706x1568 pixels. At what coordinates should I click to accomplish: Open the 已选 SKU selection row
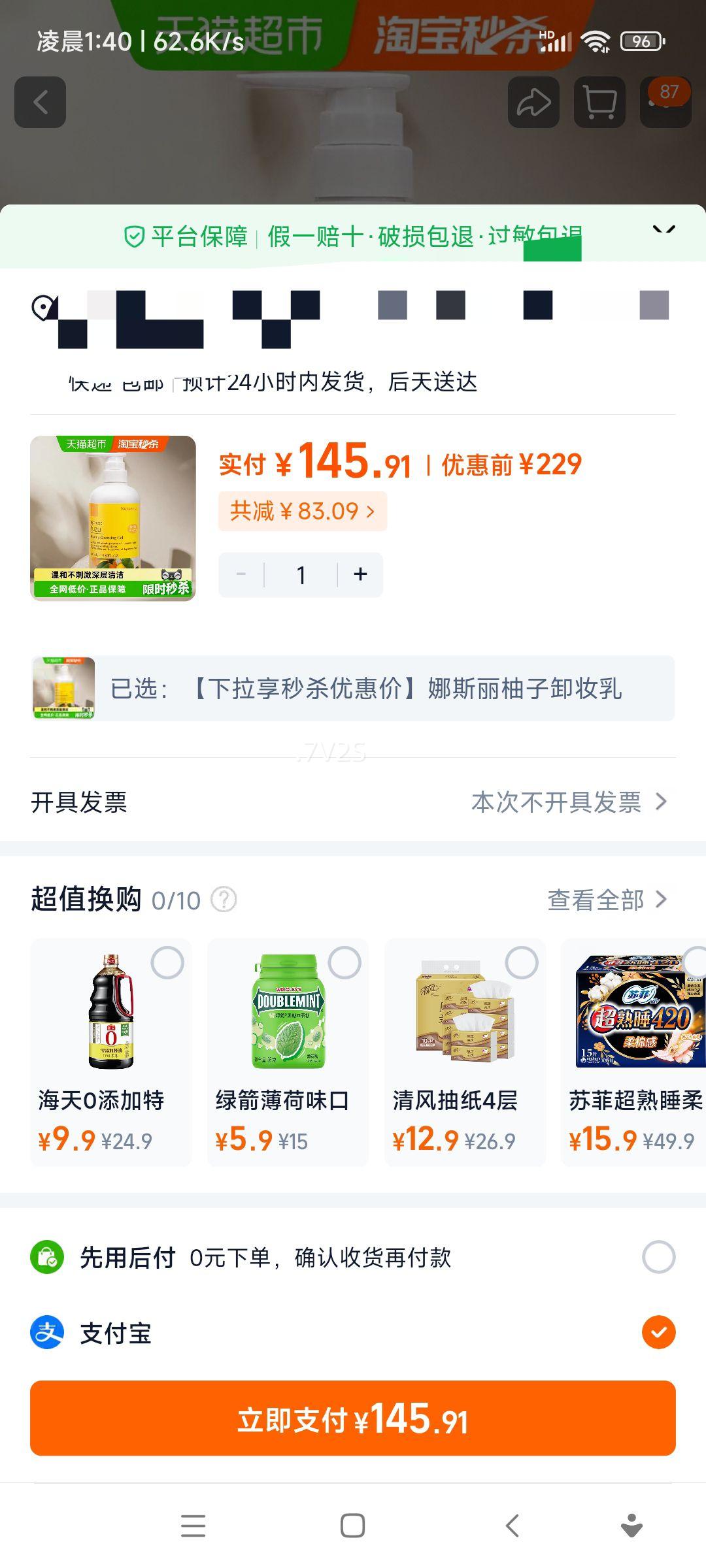tap(353, 693)
